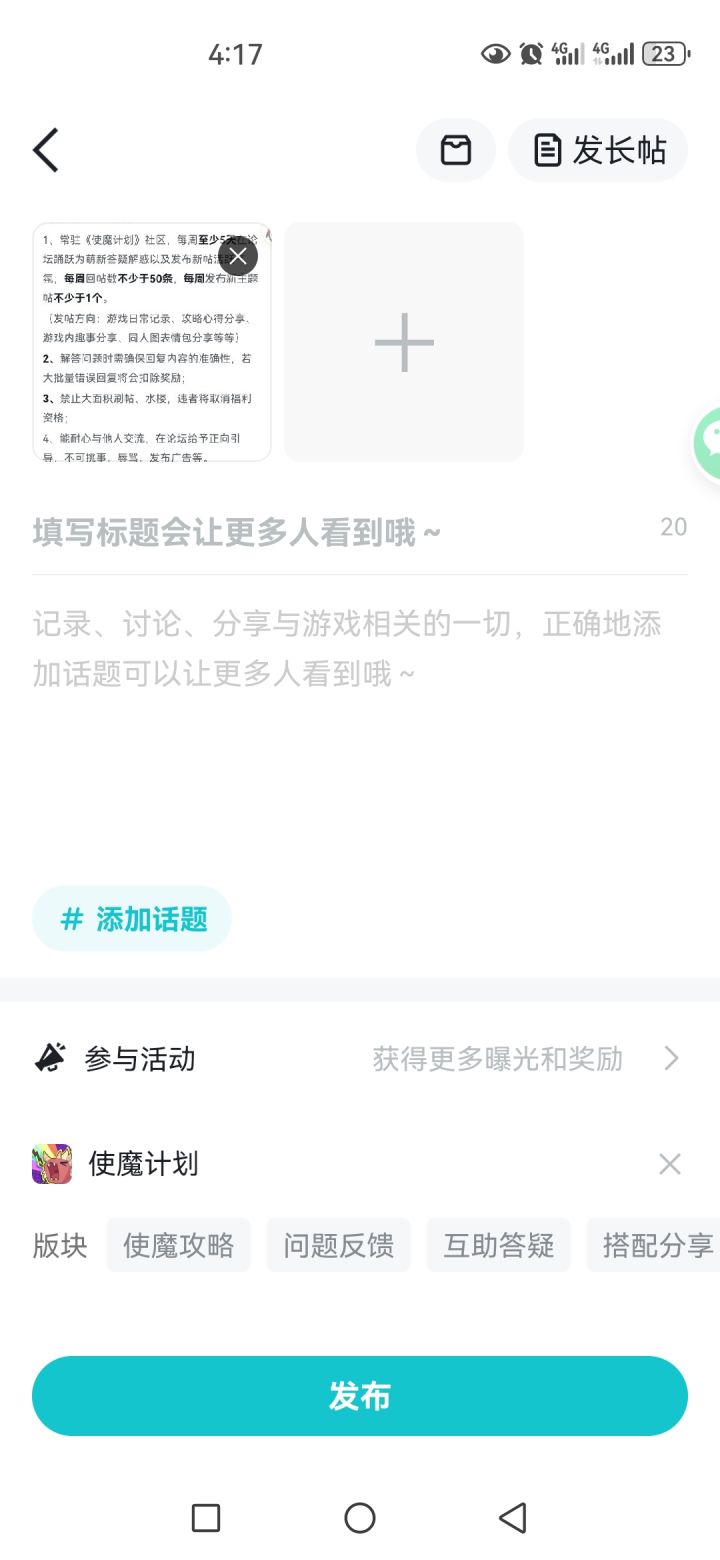720x1560 pixels.
Task: Click the megaphone icon beside 参与活动
Action: [49, 1057]
